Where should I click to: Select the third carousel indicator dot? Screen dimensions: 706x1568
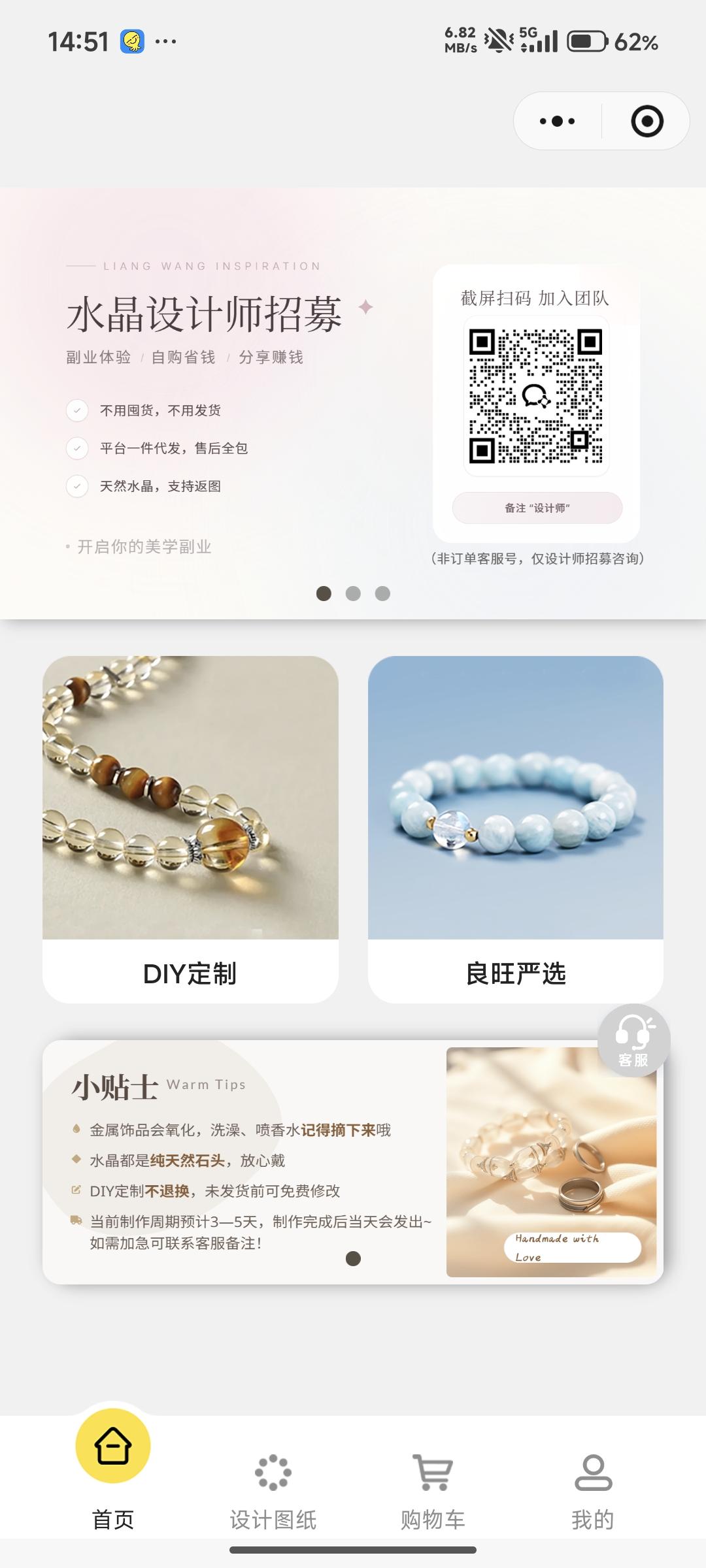tap(383, 593)
